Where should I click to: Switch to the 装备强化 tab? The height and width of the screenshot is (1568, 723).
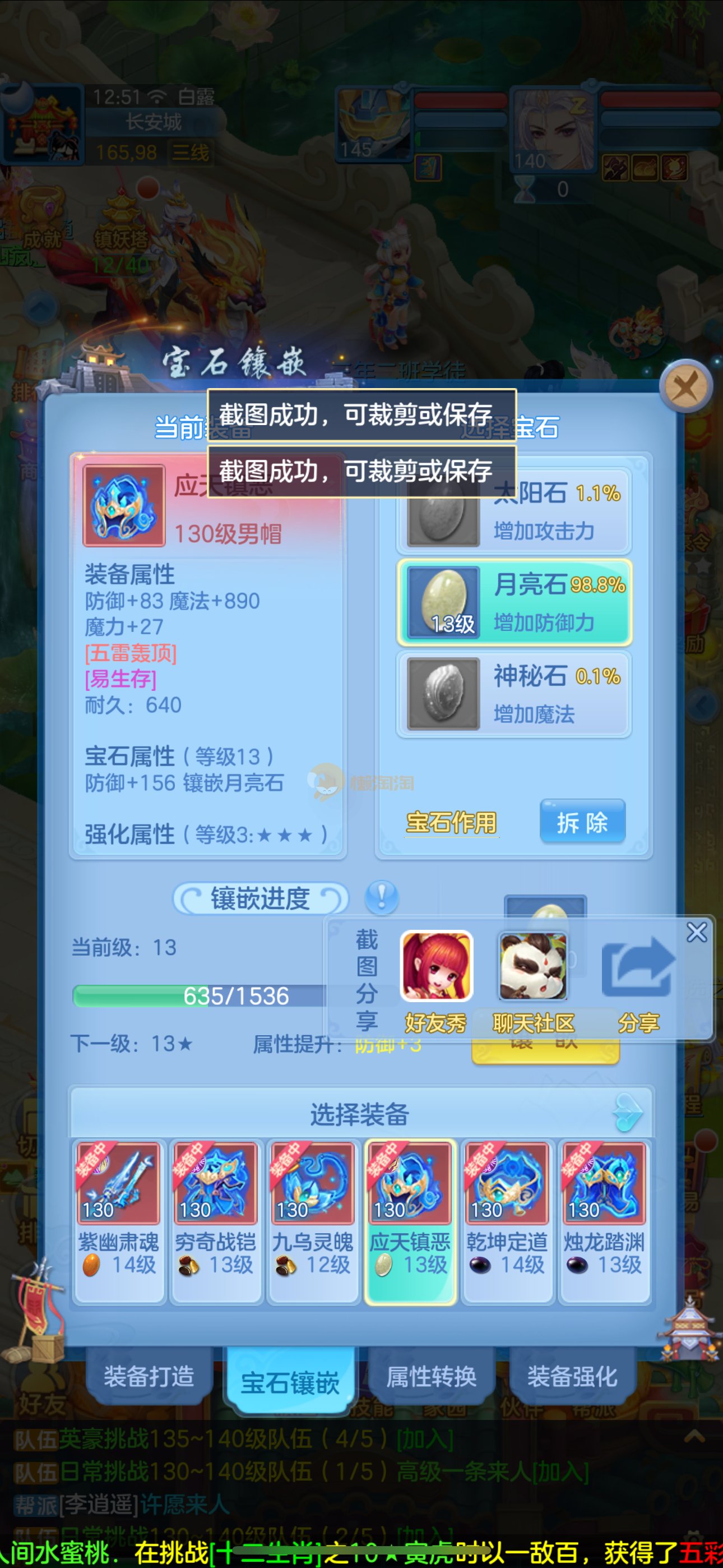pos(572,1376)
